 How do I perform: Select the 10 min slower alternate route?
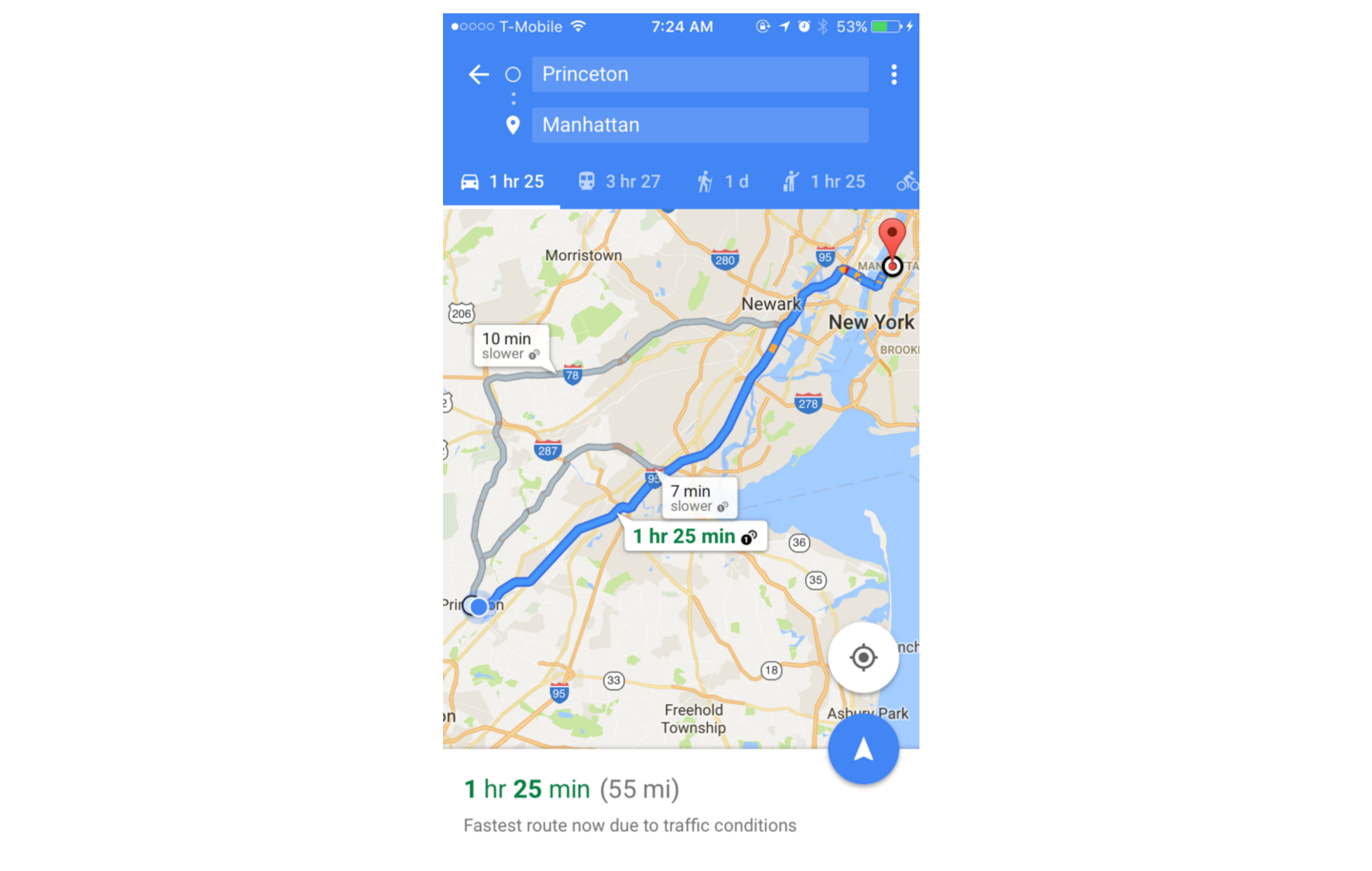510,346
